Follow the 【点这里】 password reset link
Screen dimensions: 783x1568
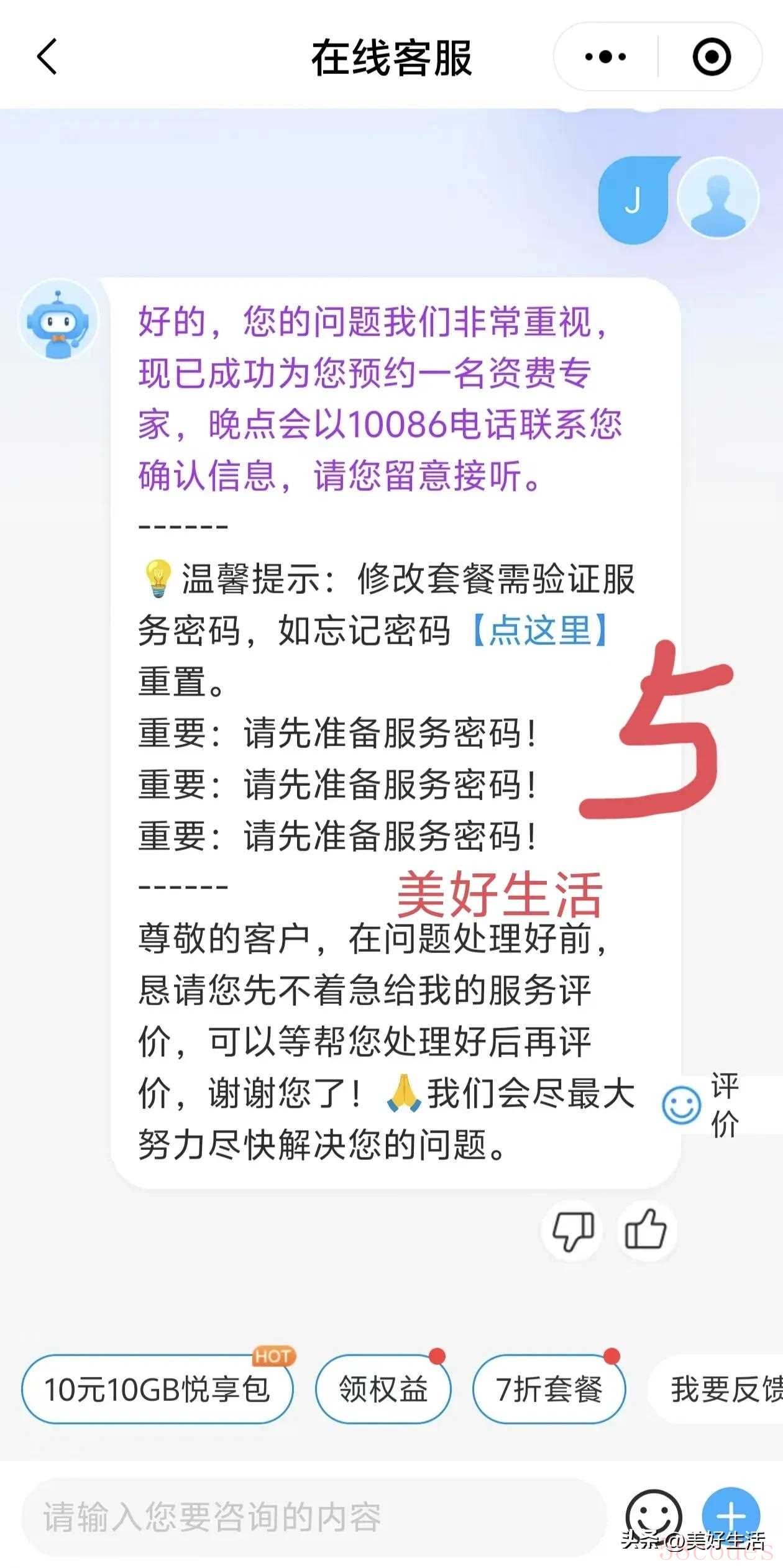pyautogui.click(x=539, y=631)
